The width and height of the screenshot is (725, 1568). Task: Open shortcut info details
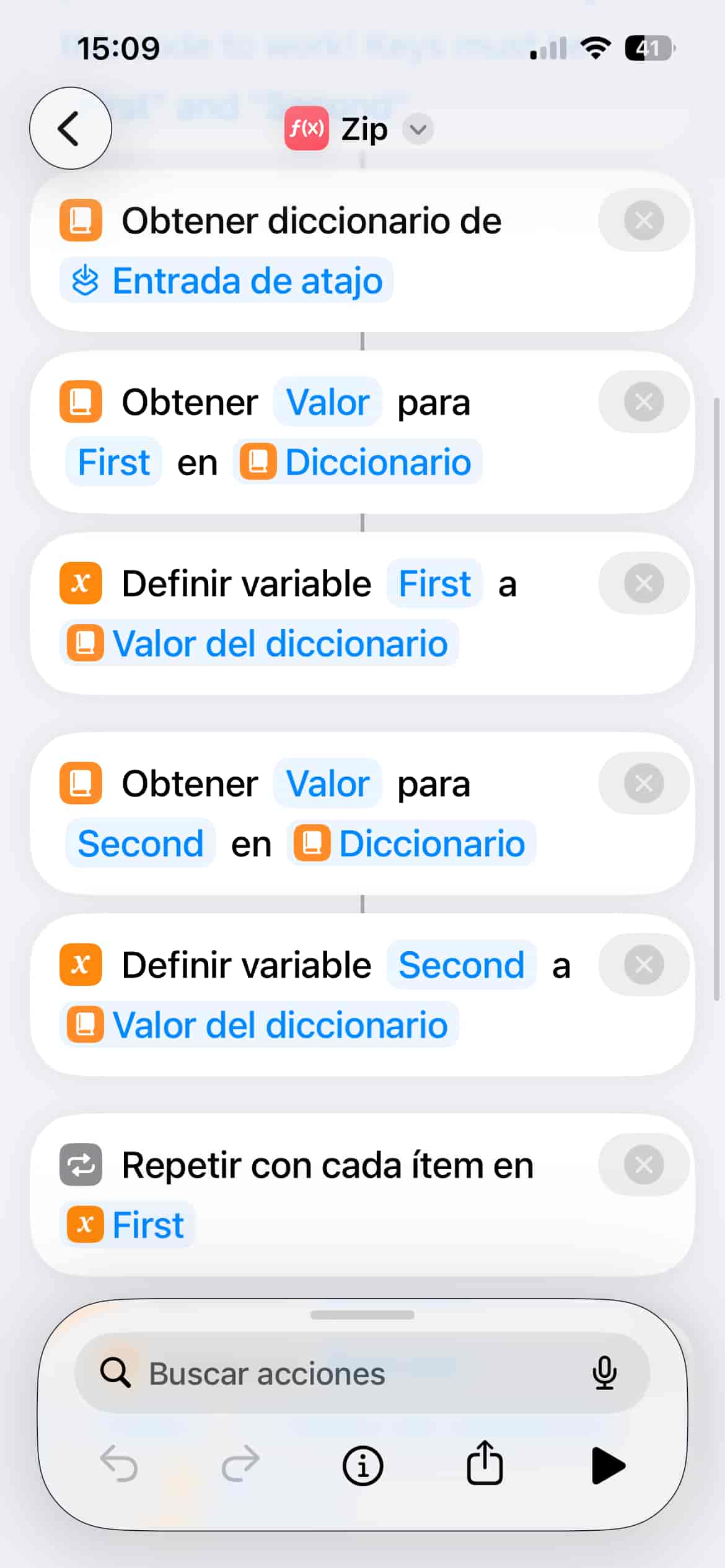click(x=362, y=1466)
